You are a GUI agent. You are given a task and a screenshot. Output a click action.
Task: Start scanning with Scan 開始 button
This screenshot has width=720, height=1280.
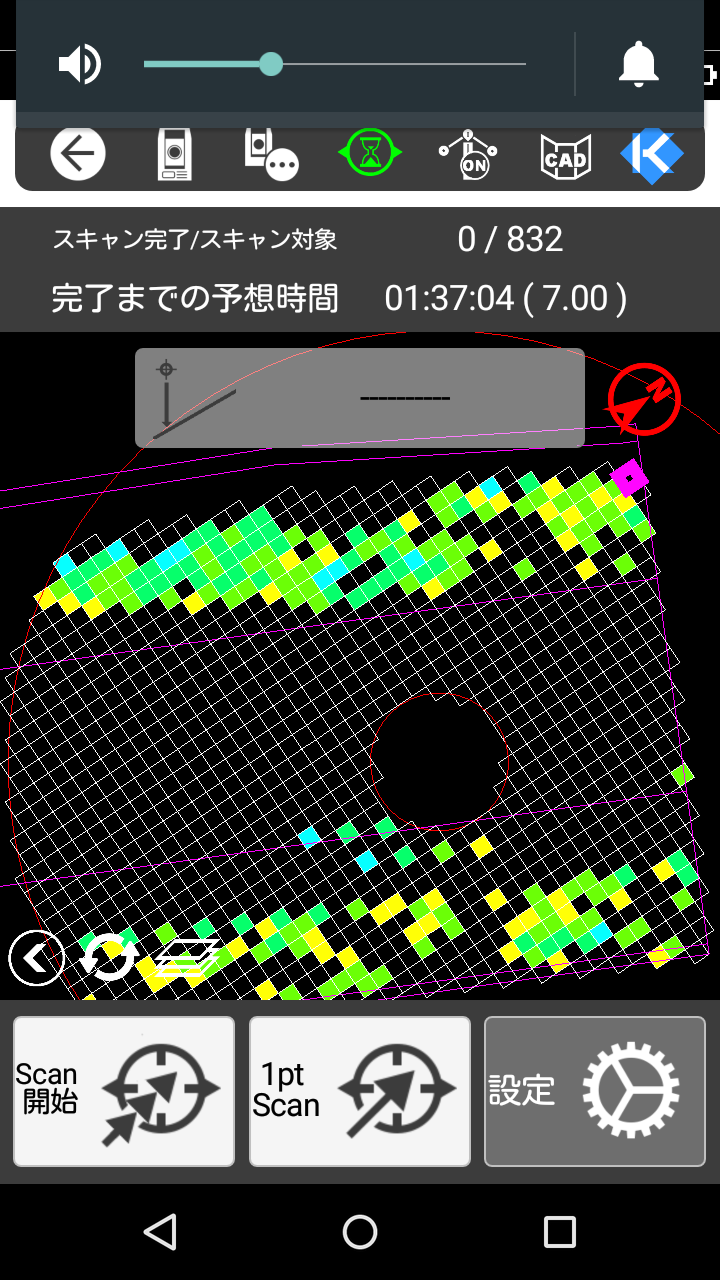(124, 1091)
